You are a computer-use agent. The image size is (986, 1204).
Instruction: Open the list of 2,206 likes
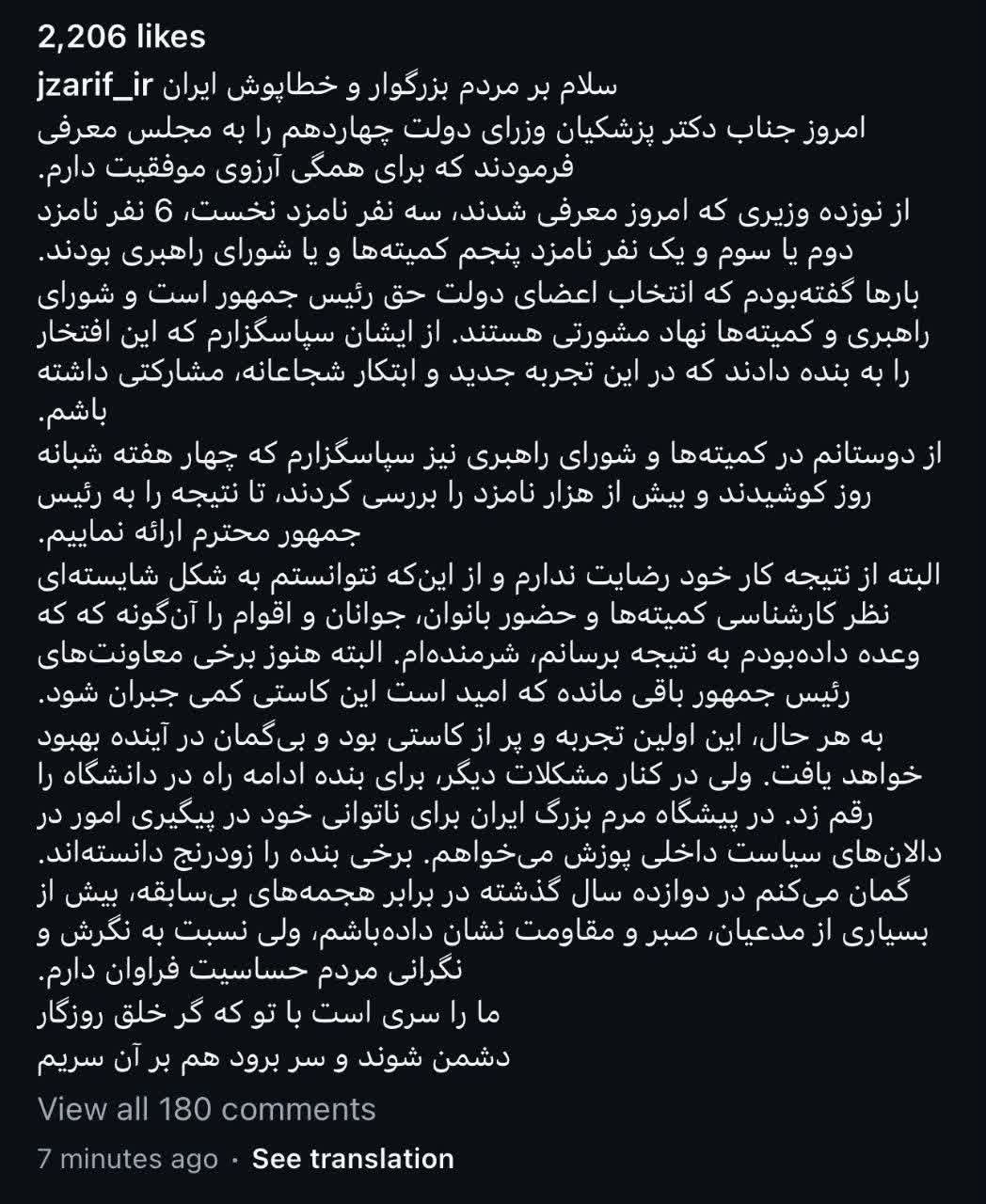(120, 37)
